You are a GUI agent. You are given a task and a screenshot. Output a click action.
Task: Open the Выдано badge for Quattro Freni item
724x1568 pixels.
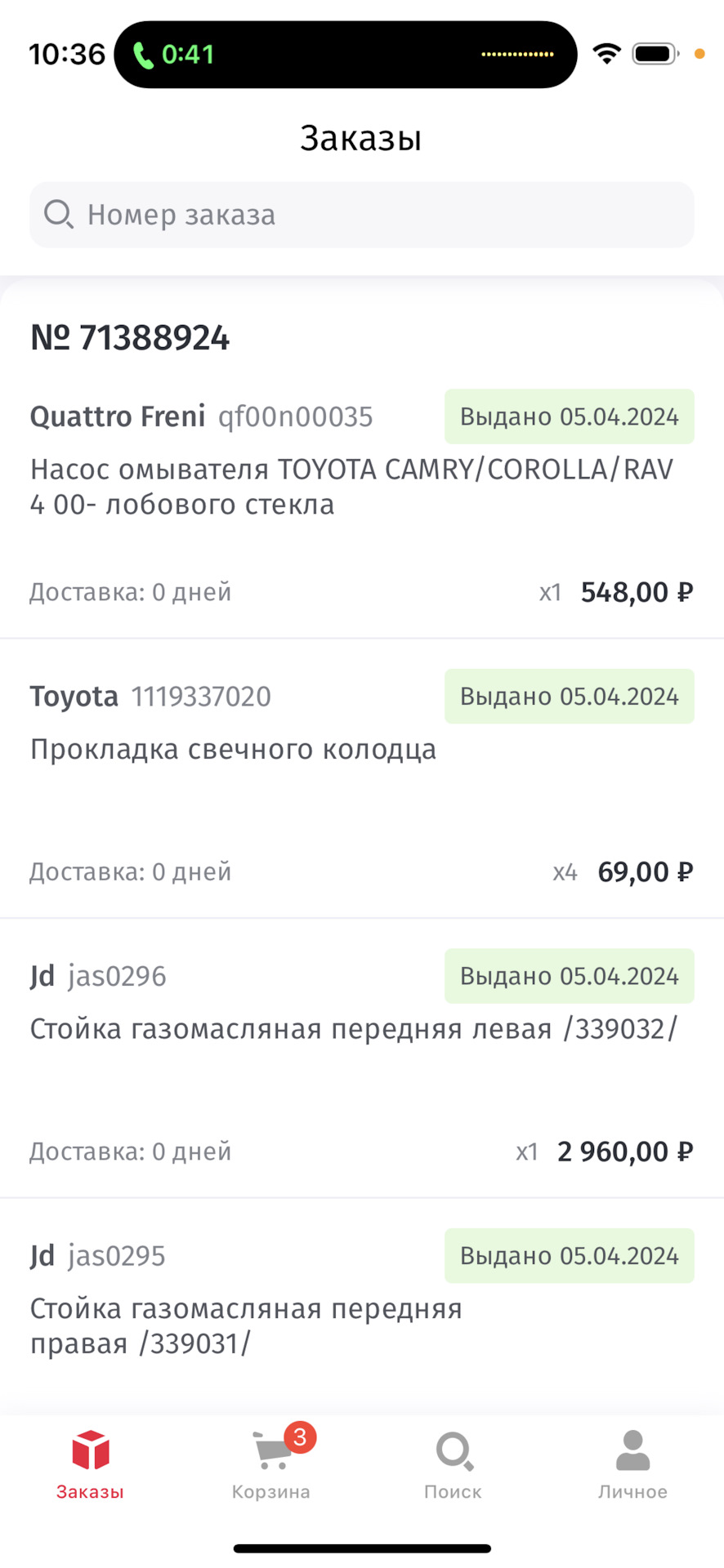[569, 416]
